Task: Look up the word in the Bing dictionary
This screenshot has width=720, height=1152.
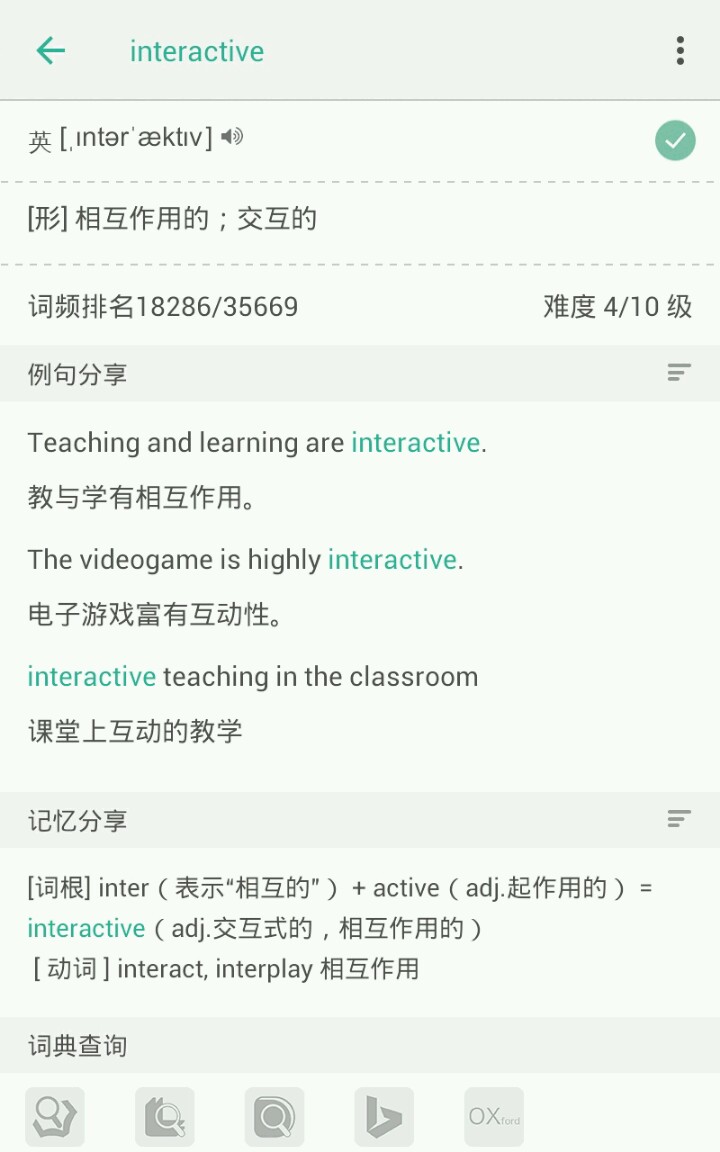Action: coord(384,1116)
